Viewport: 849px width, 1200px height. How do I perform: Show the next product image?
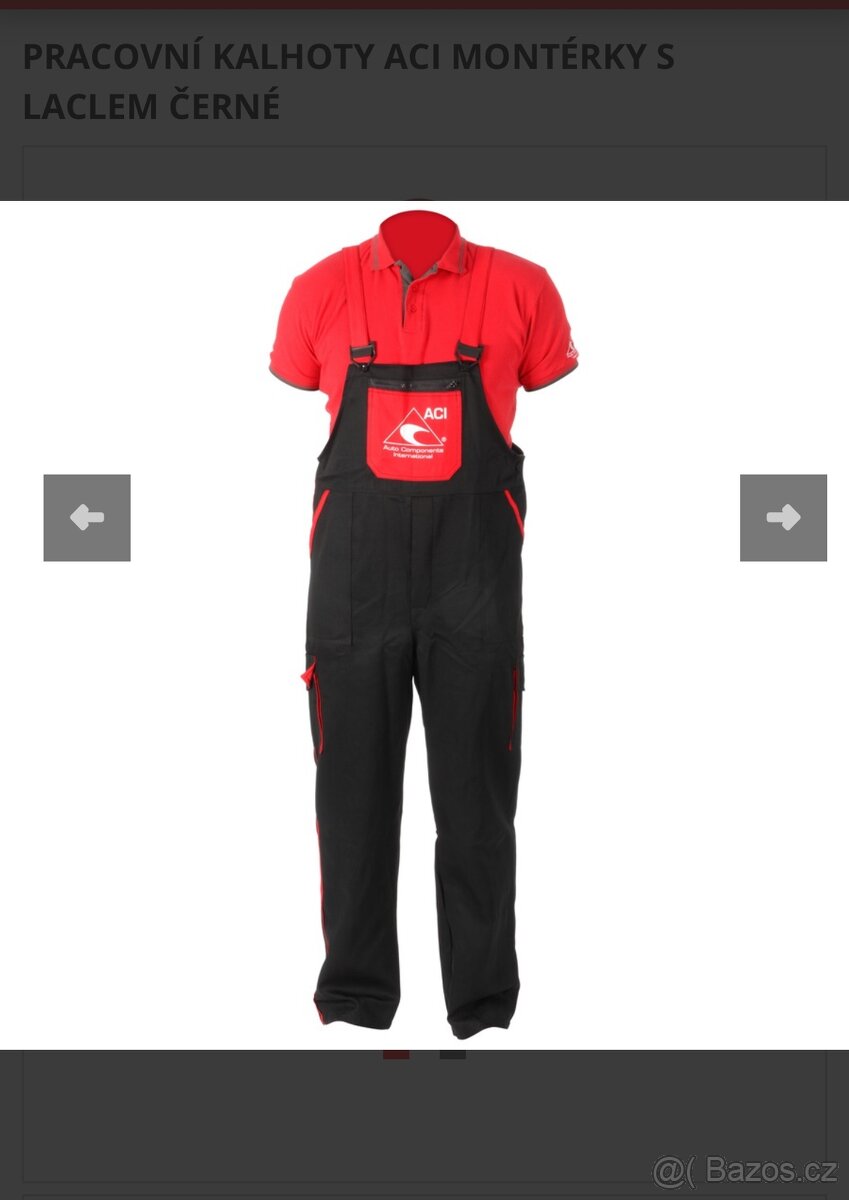(x=783, y=518)
